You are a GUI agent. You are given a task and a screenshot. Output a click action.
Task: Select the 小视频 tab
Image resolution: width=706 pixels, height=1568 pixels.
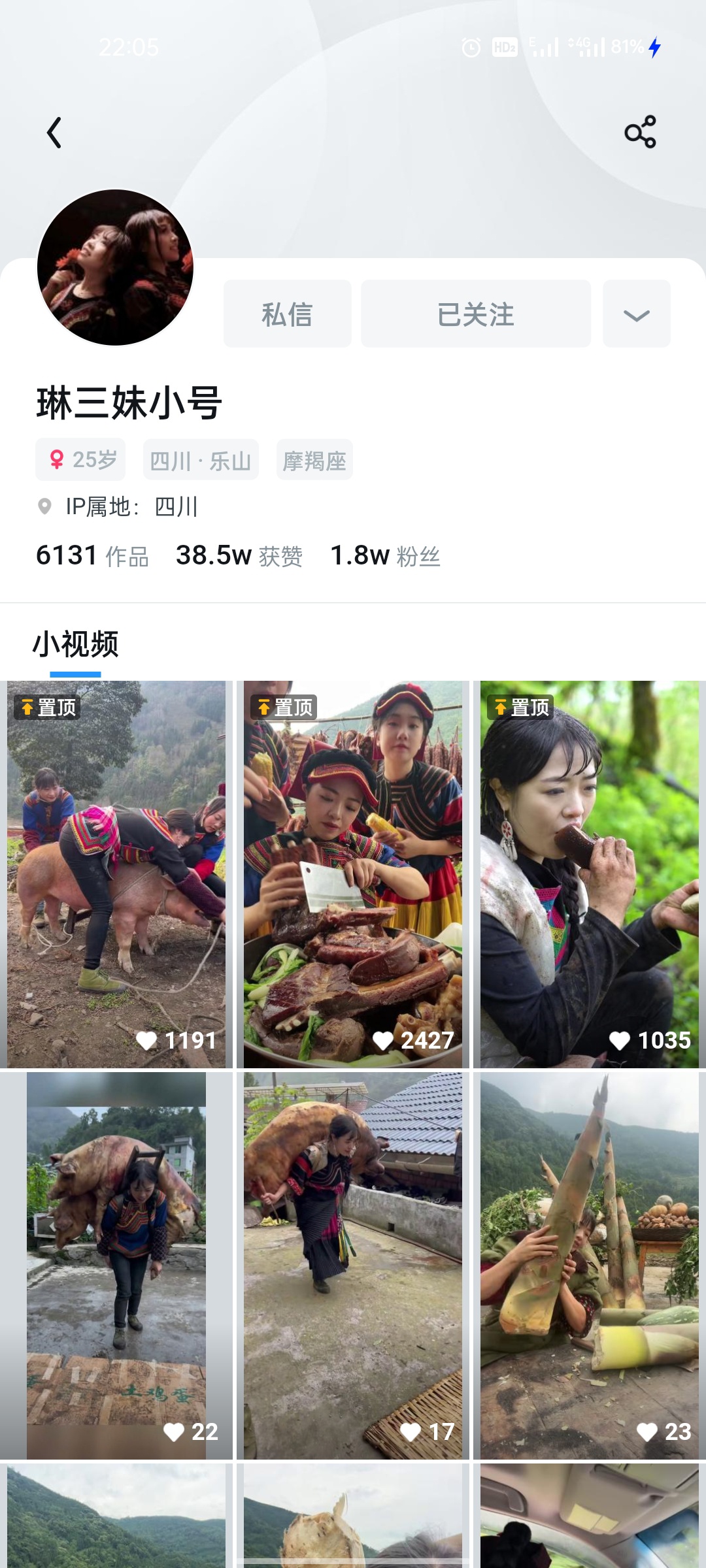[x=76, y=644]
